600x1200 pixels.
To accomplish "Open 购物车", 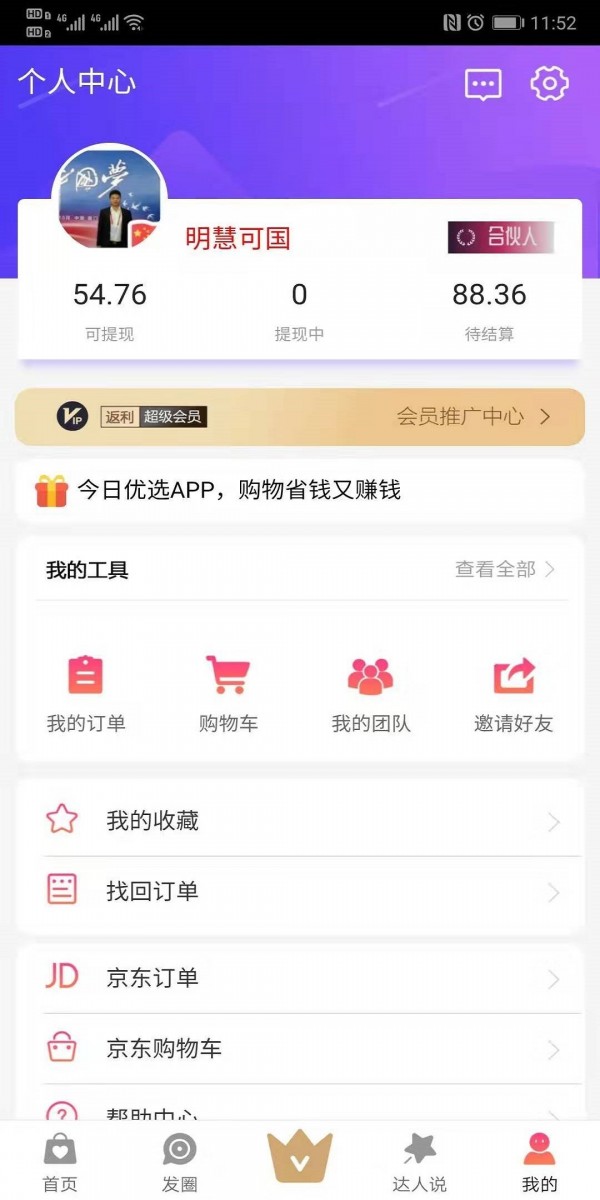I will click(x=228, y=694).
